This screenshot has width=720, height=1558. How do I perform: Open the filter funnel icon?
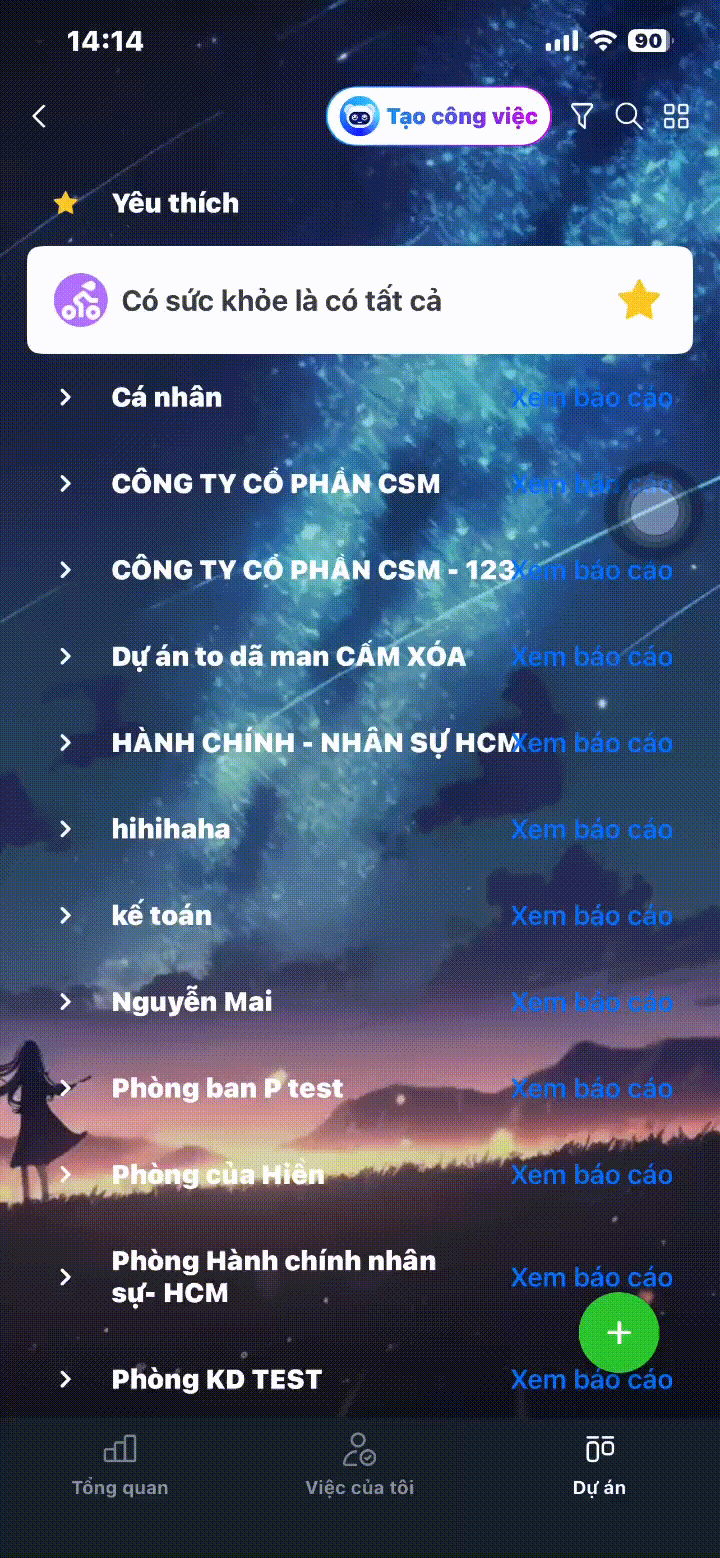[582, 117]
